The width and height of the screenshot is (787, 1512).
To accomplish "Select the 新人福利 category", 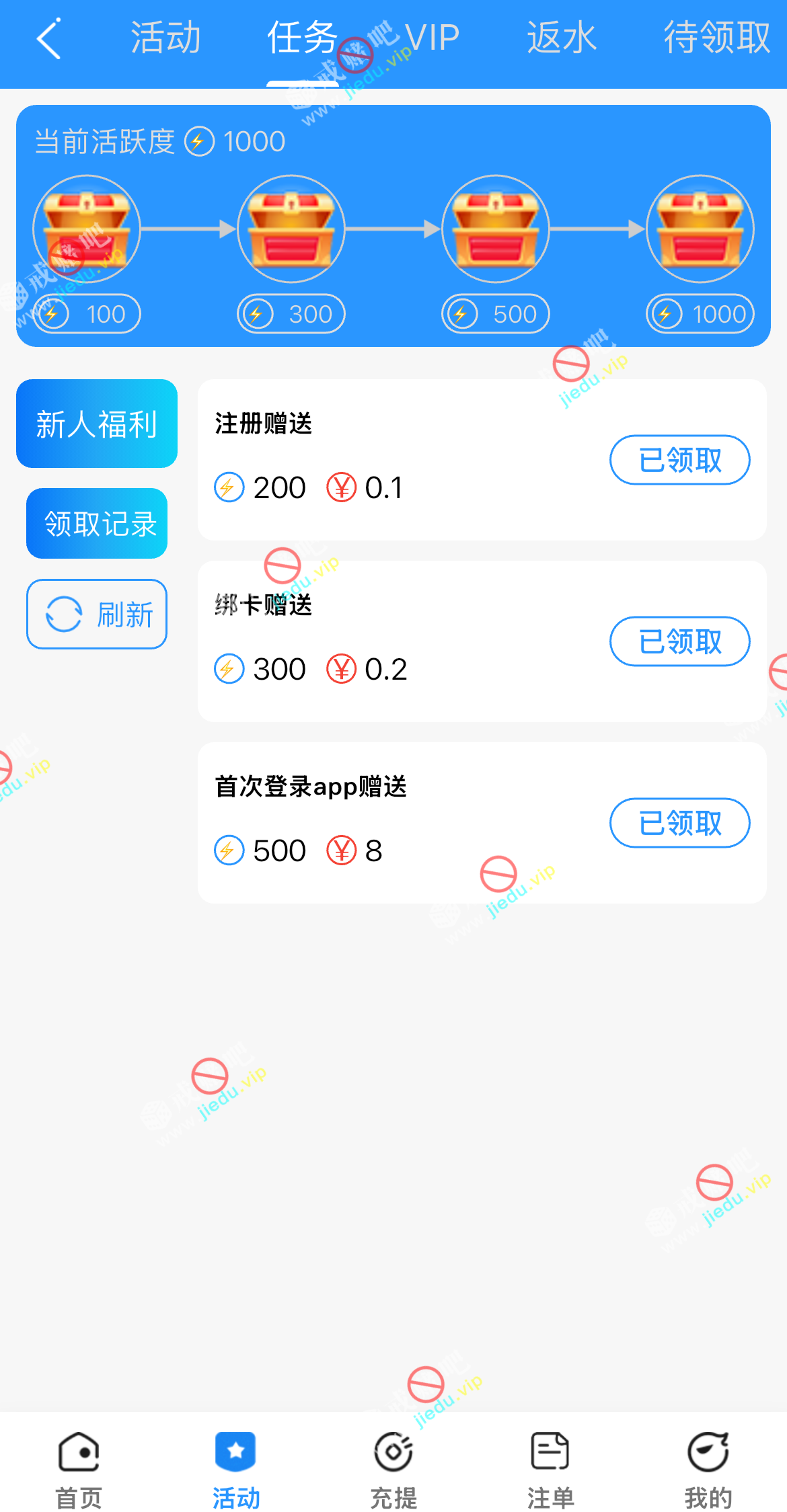I will coord(97,424).
